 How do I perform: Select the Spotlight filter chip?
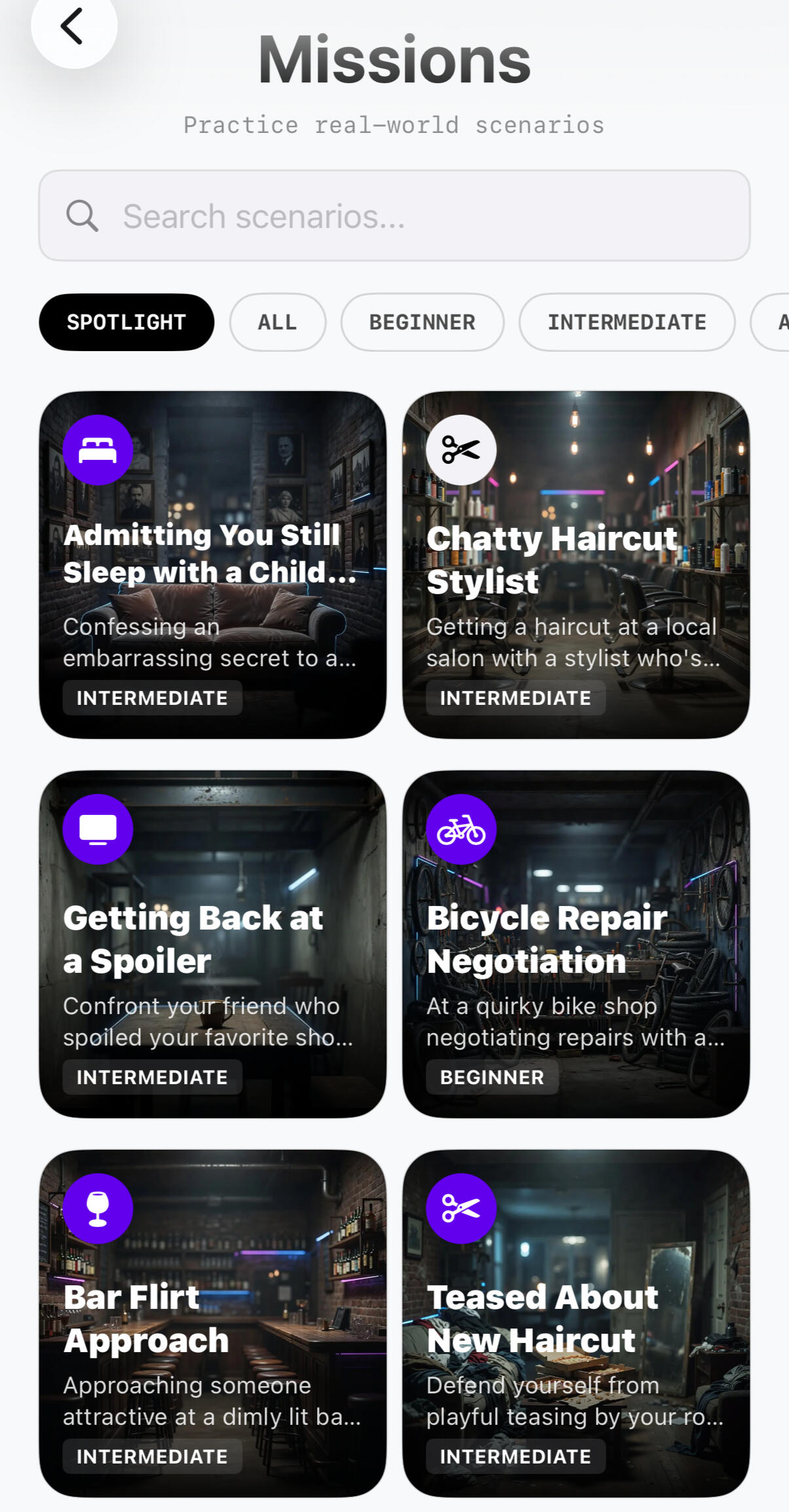pos(126,322)
